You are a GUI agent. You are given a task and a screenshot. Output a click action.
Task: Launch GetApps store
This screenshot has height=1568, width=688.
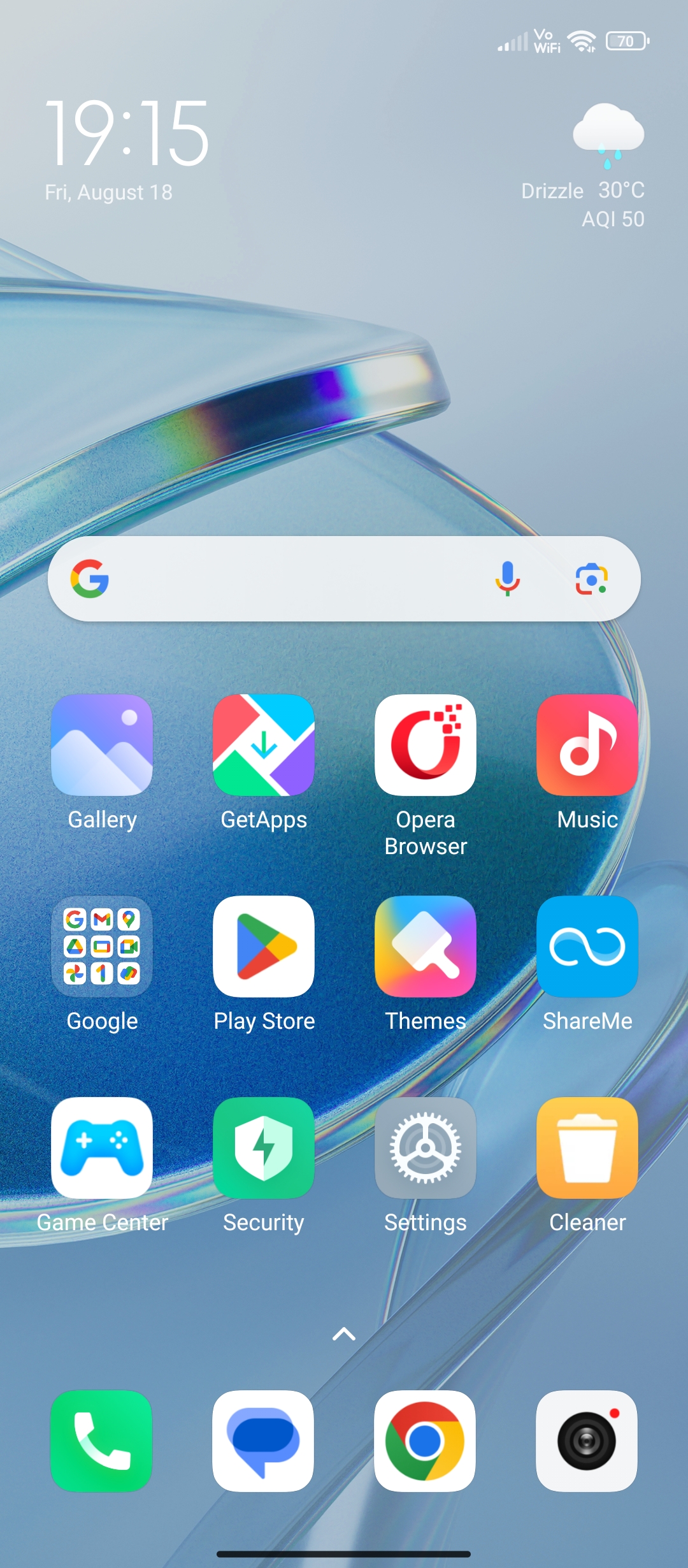(x=264, y=744)
